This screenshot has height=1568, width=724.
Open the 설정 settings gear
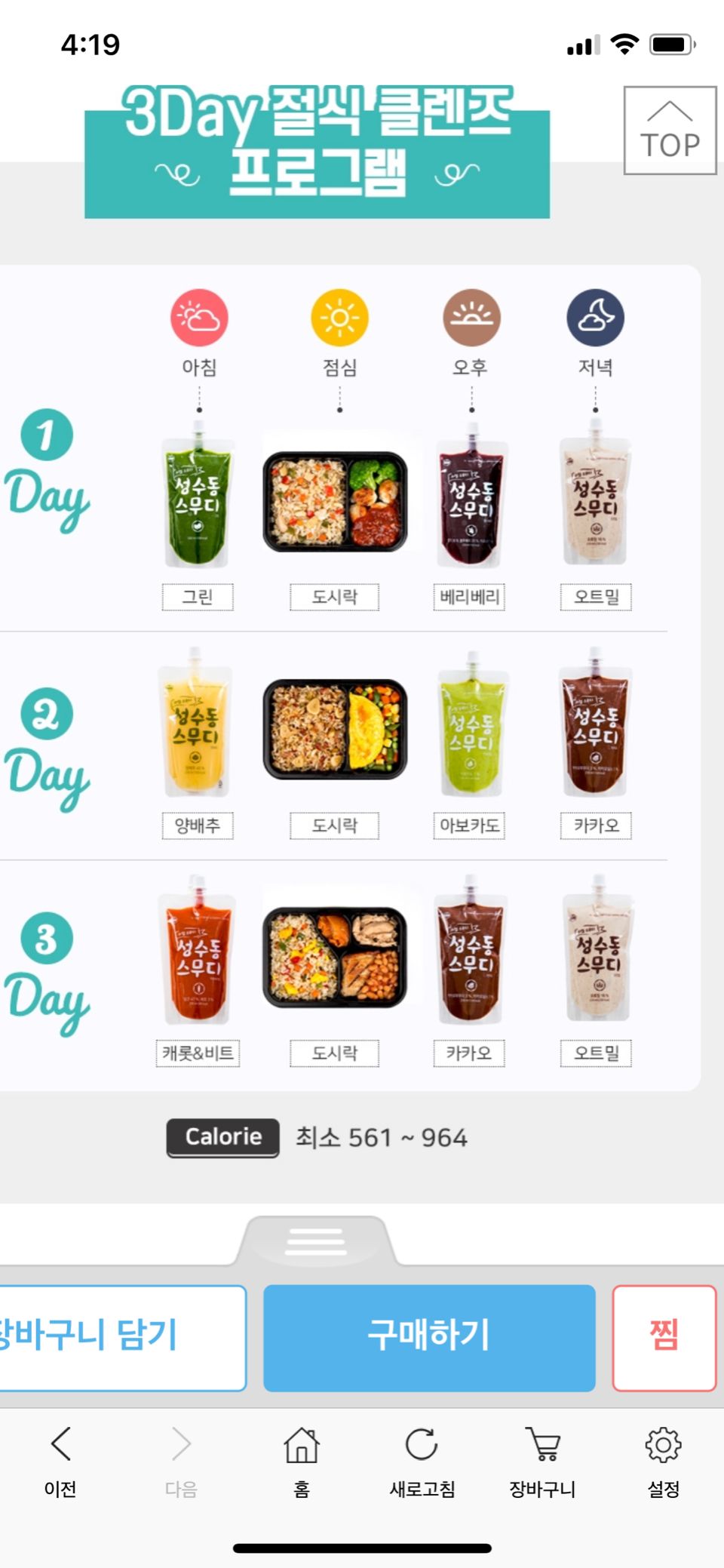tap(663, 1460)
